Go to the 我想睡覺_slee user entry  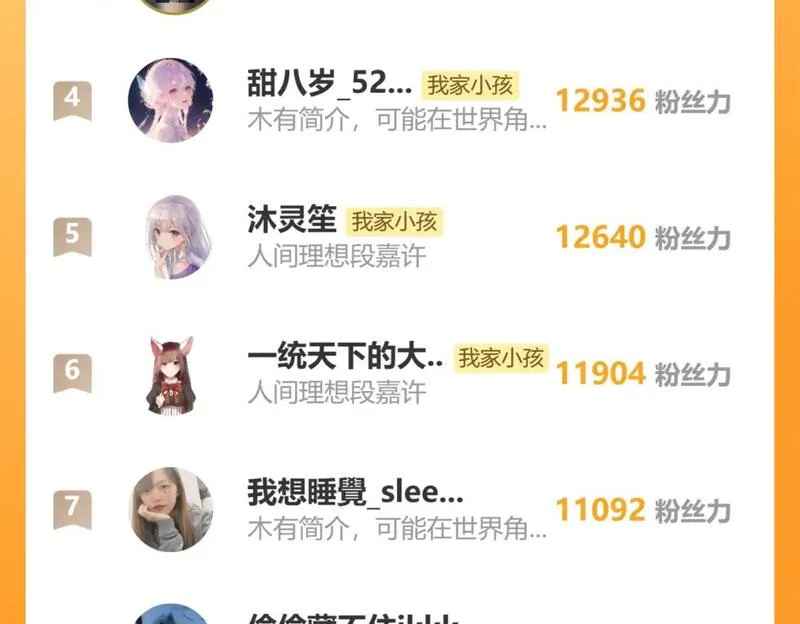tap(355, 493)
